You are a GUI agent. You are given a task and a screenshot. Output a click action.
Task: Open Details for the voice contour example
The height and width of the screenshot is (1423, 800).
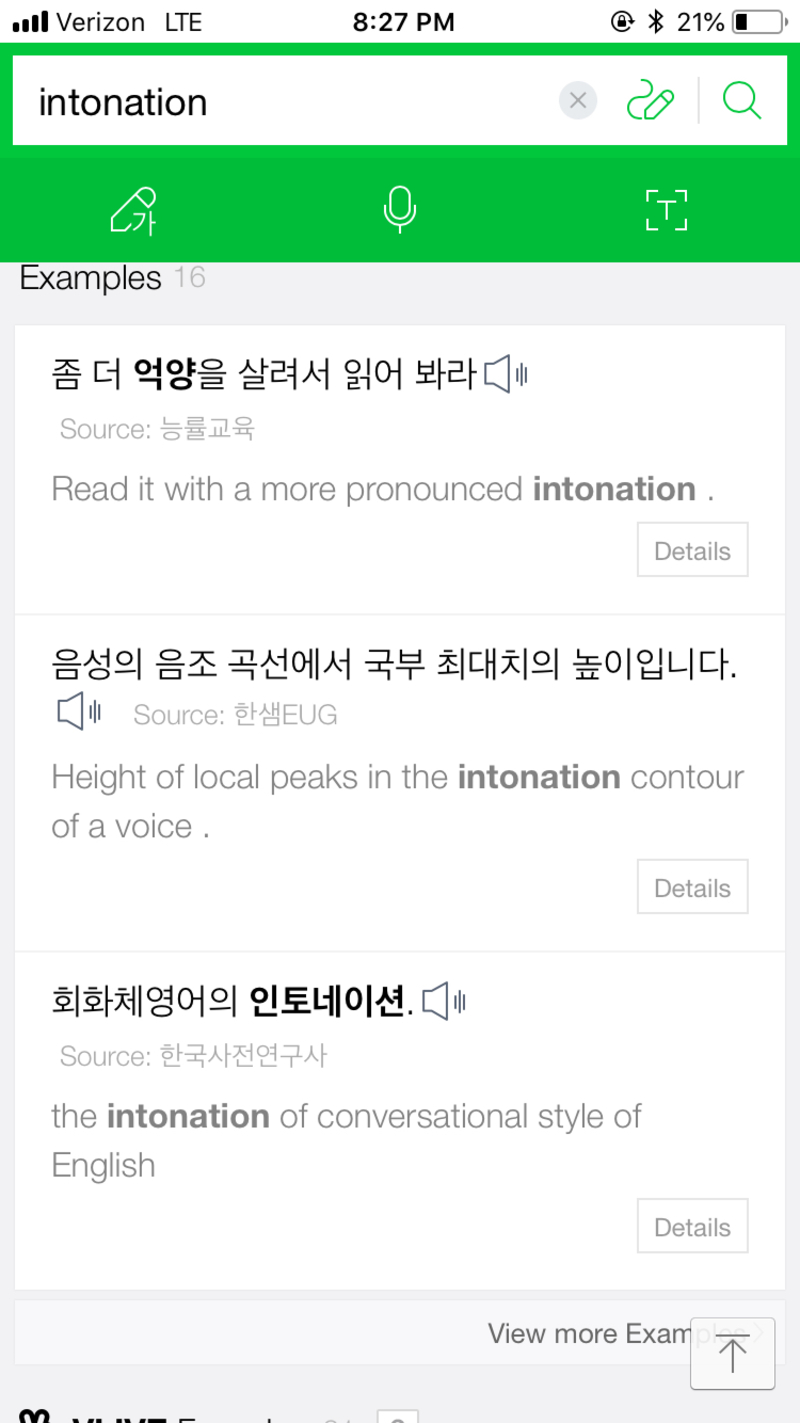[692, 886]
